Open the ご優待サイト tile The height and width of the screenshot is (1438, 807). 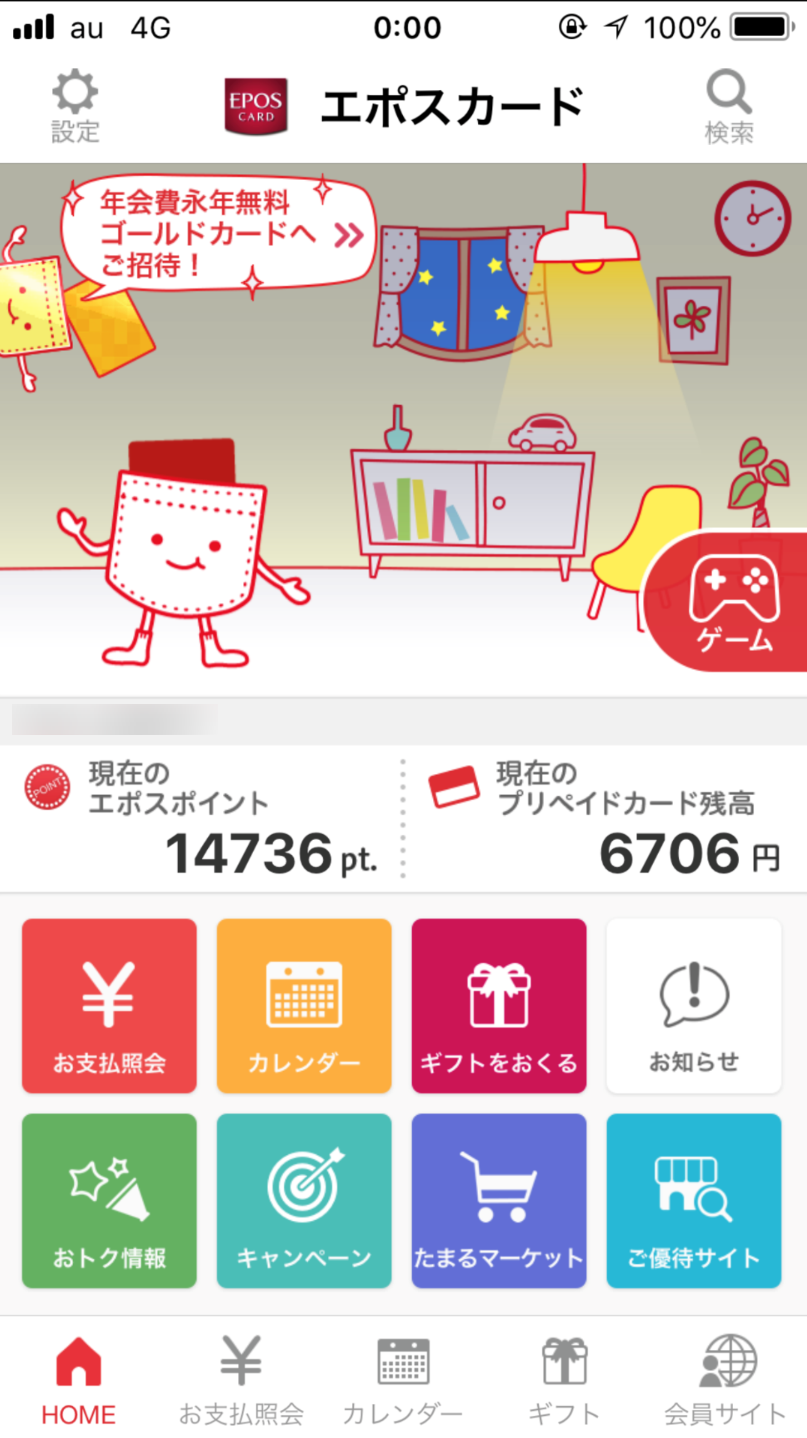click(x=694, y=1200)
